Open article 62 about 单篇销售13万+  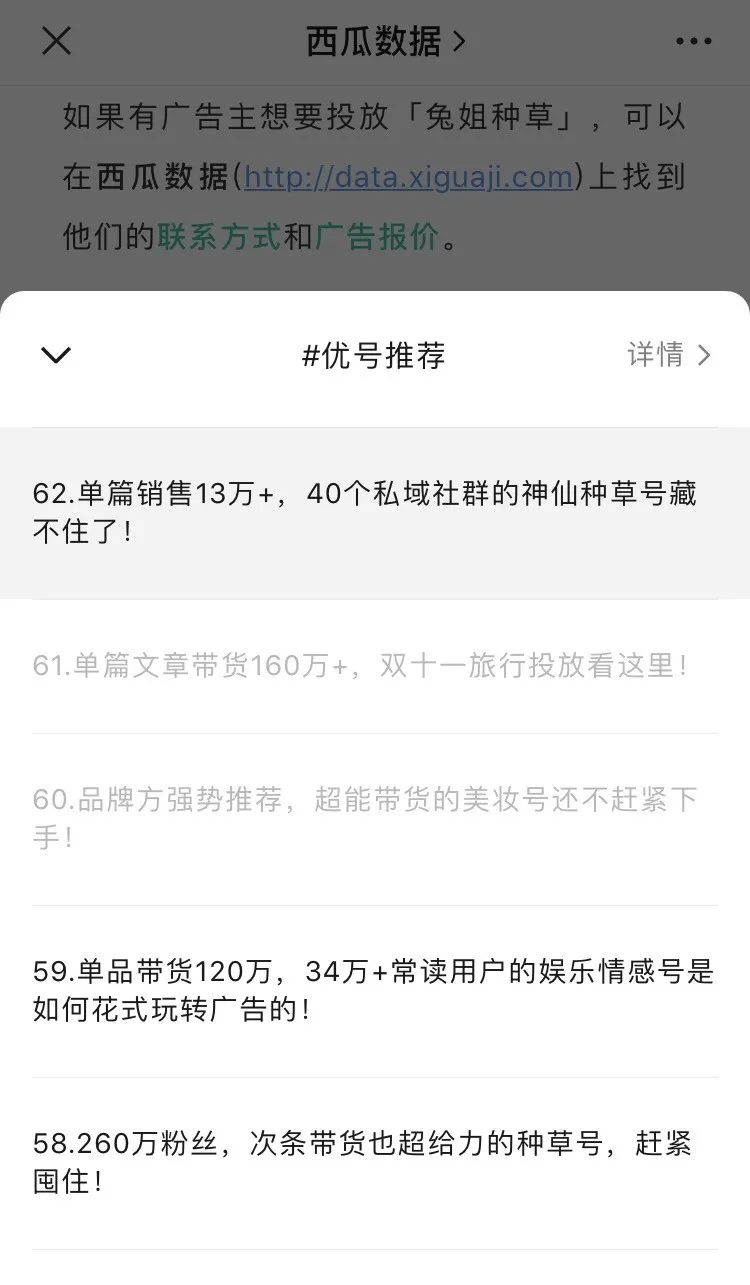pos(375,513)
